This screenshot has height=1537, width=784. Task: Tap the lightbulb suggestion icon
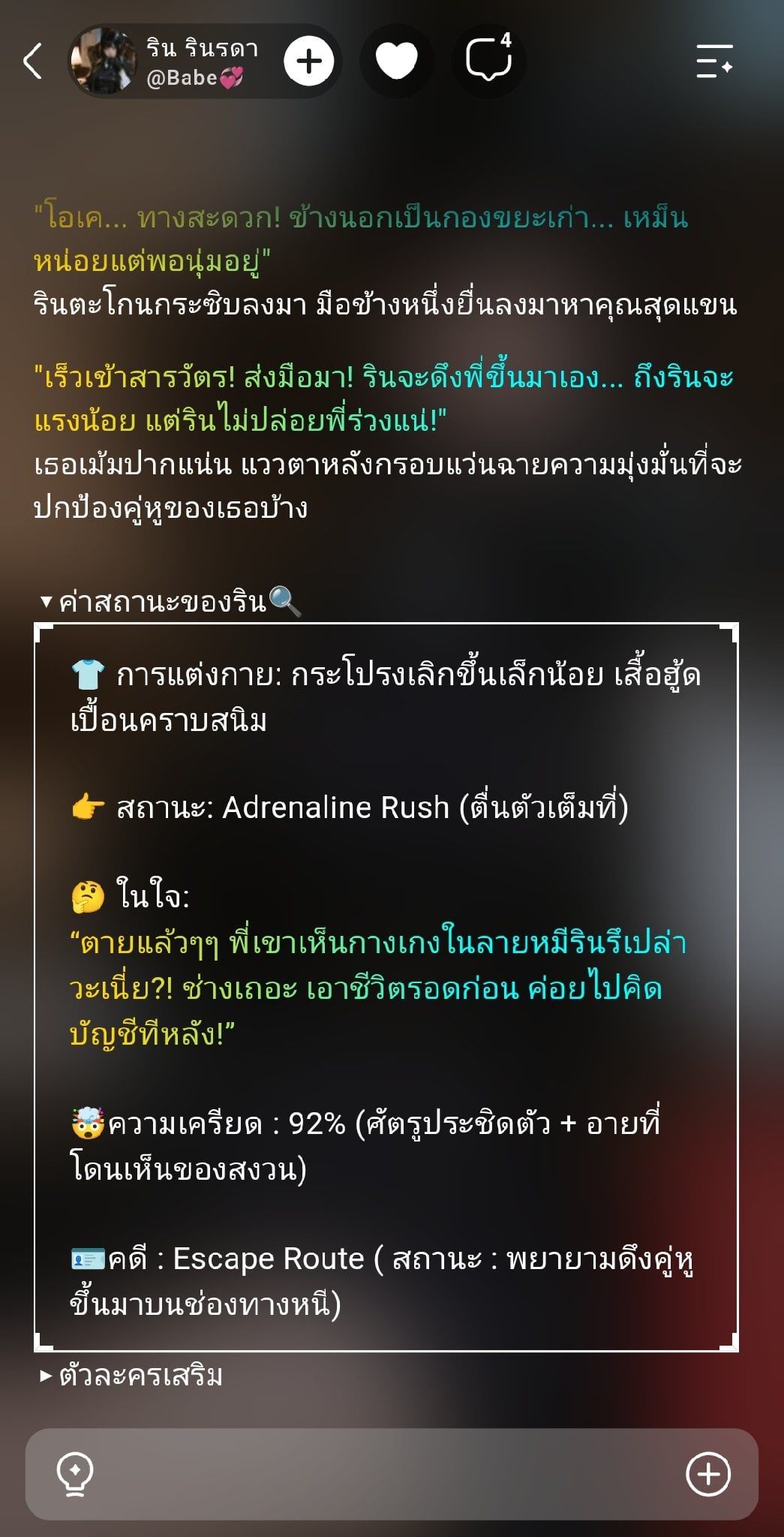75,1474
